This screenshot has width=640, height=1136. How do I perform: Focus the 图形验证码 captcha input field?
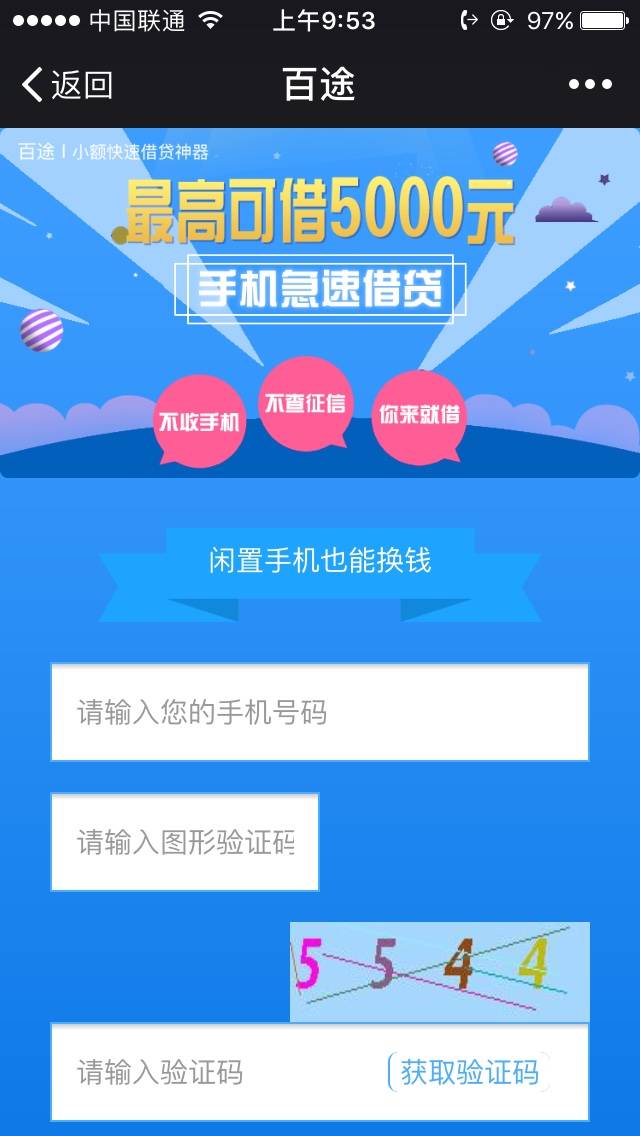[x=185, y=842]
